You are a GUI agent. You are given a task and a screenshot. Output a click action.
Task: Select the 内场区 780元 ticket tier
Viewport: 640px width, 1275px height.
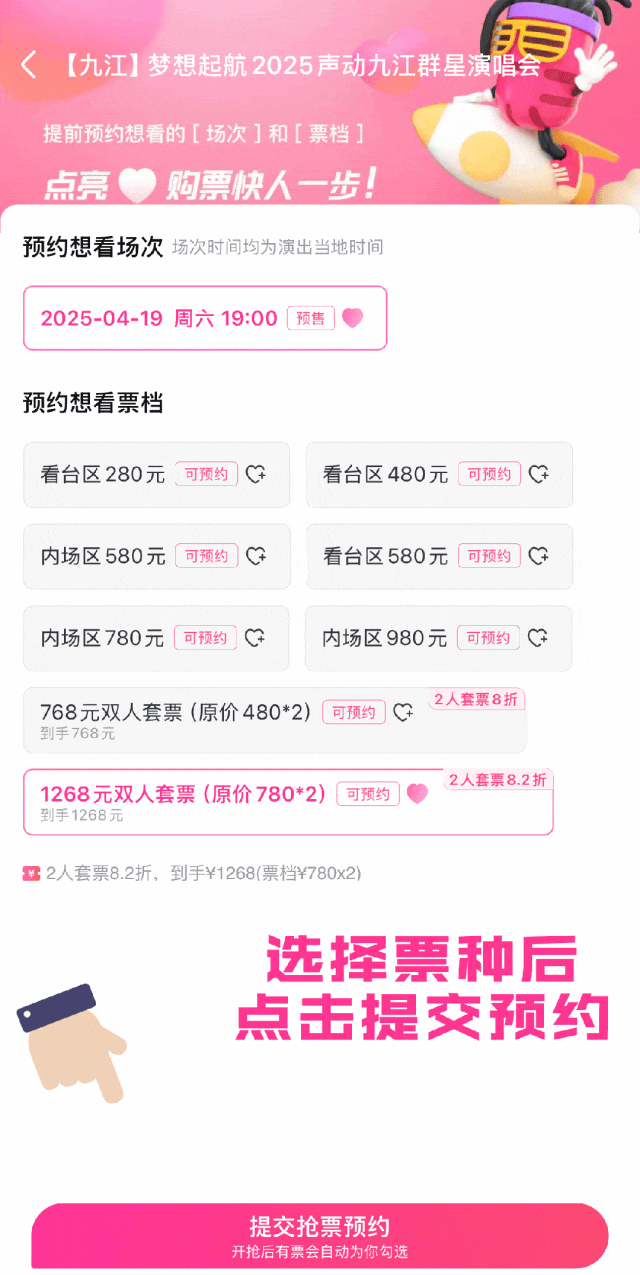(x=157, y=638)
